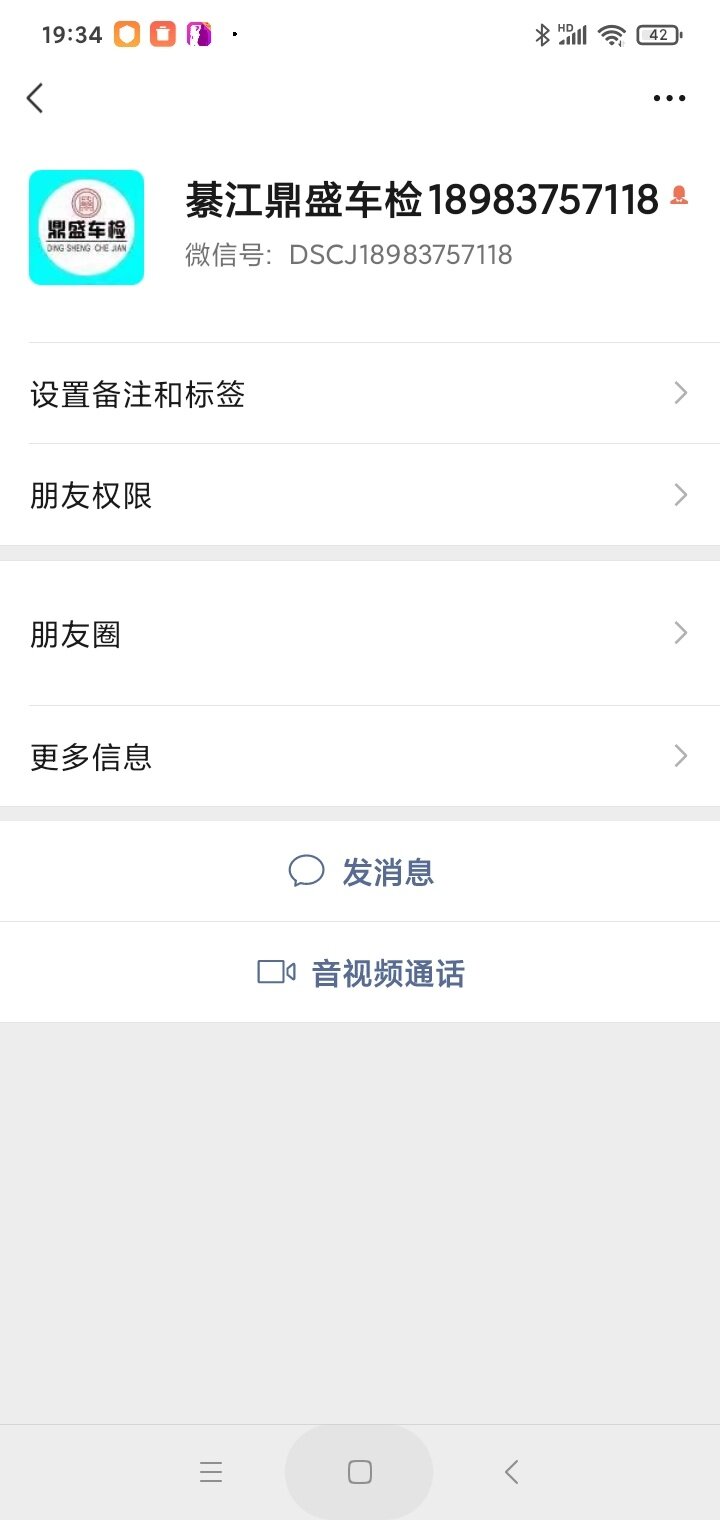The height and width of the screenshot is (1520, 720).
Task: Open 朋友权限 settings
Action: 360,495
